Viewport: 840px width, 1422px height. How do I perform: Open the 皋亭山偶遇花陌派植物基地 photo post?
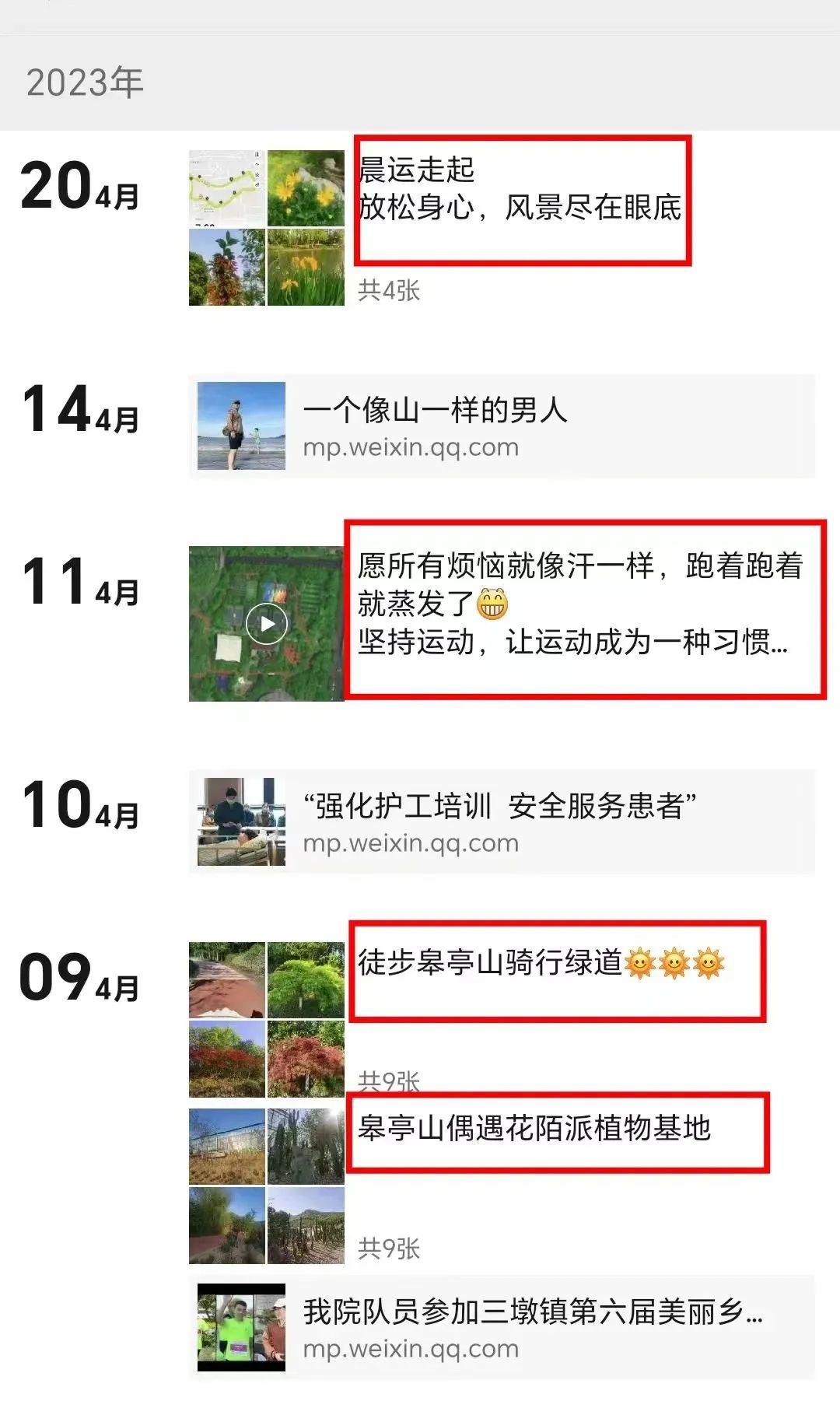pyautogui.click(x=534, y=1128)
